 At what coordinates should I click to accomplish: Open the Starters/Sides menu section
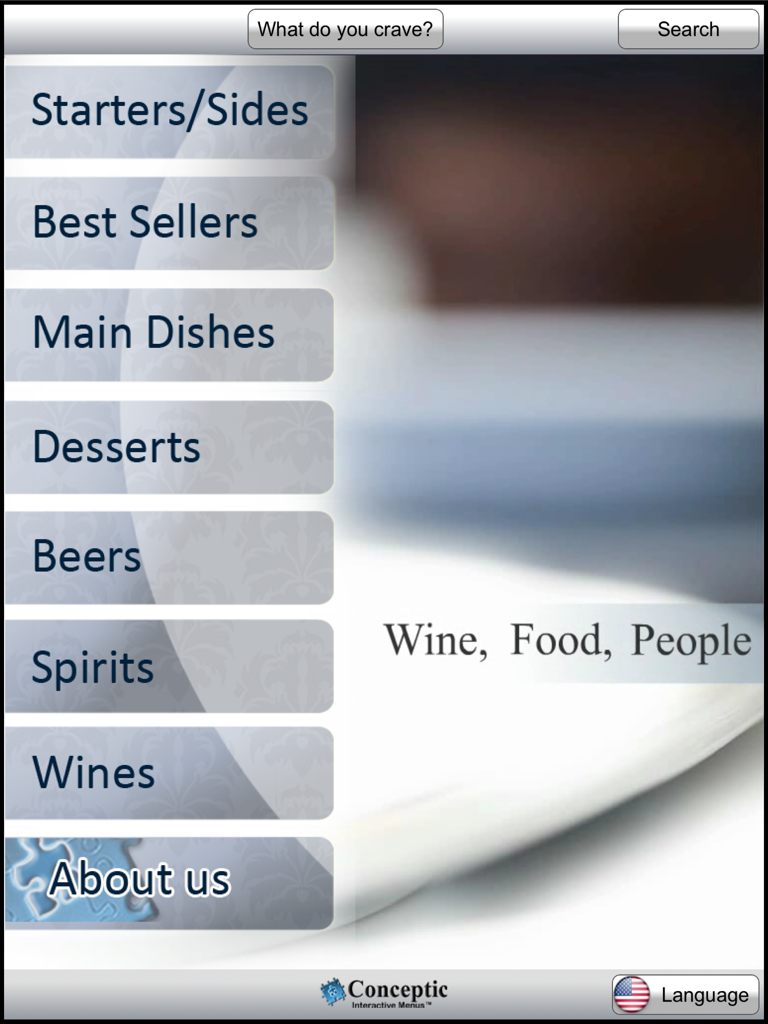168,111
